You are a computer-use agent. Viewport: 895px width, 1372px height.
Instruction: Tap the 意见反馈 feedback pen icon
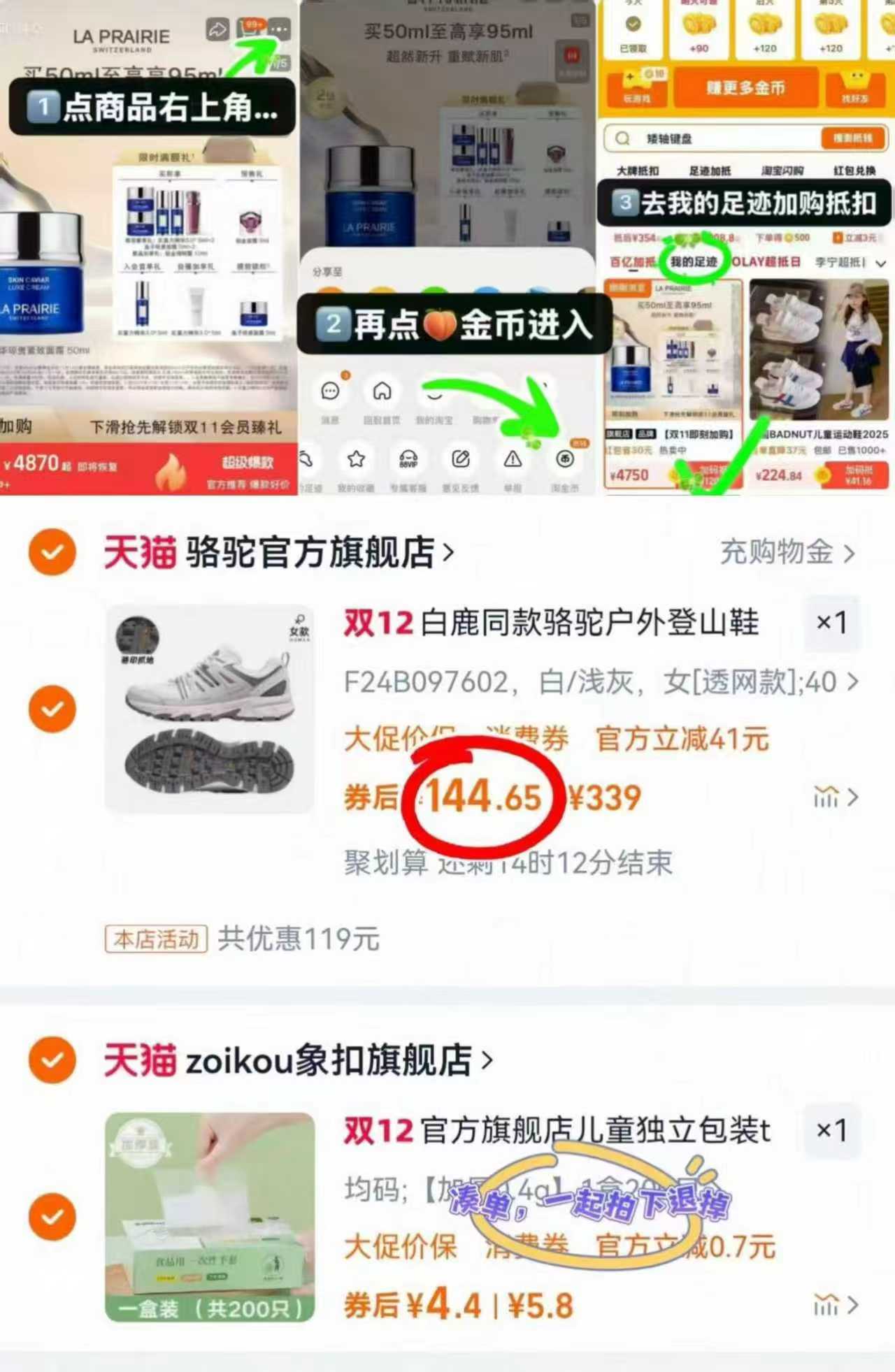[460, 458]
